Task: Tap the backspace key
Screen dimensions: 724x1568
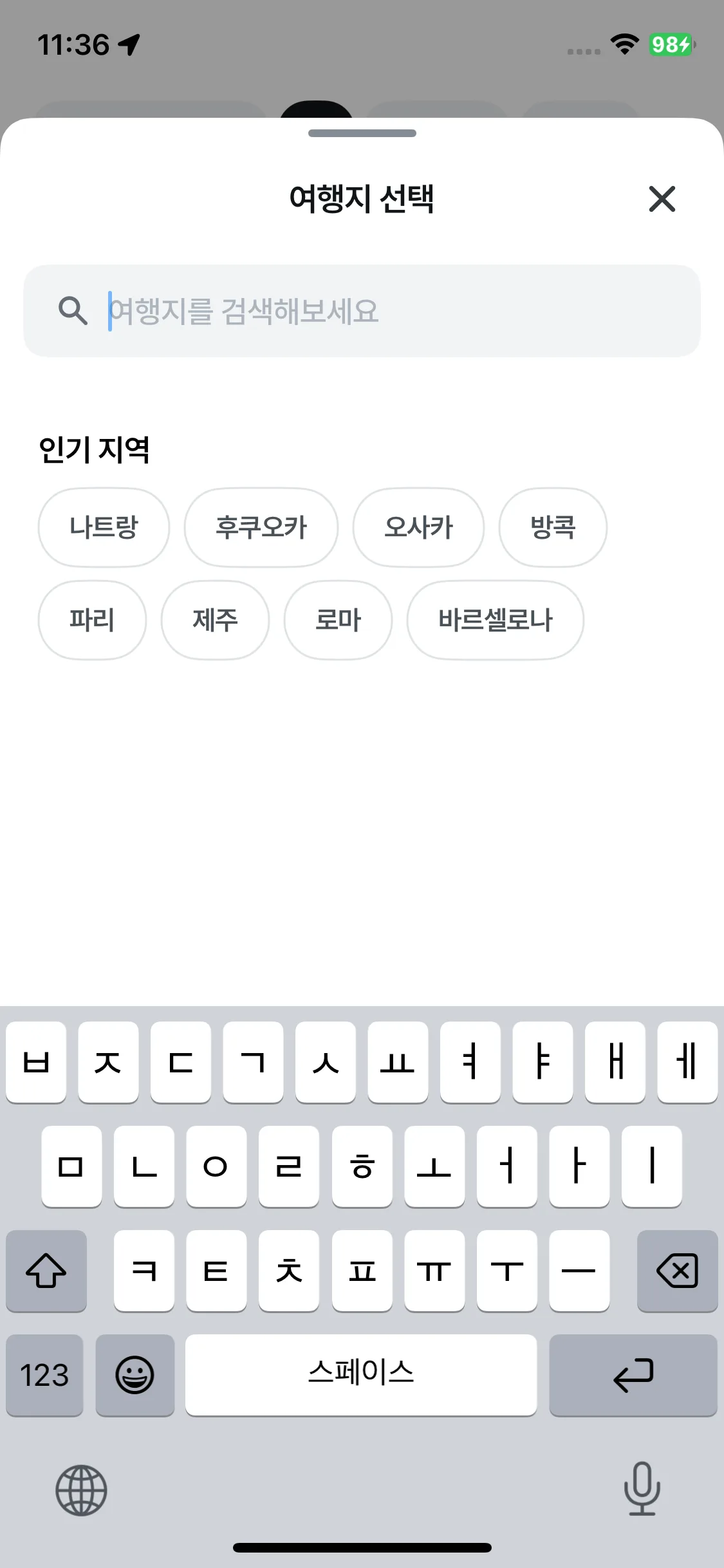Action: 678,1271
